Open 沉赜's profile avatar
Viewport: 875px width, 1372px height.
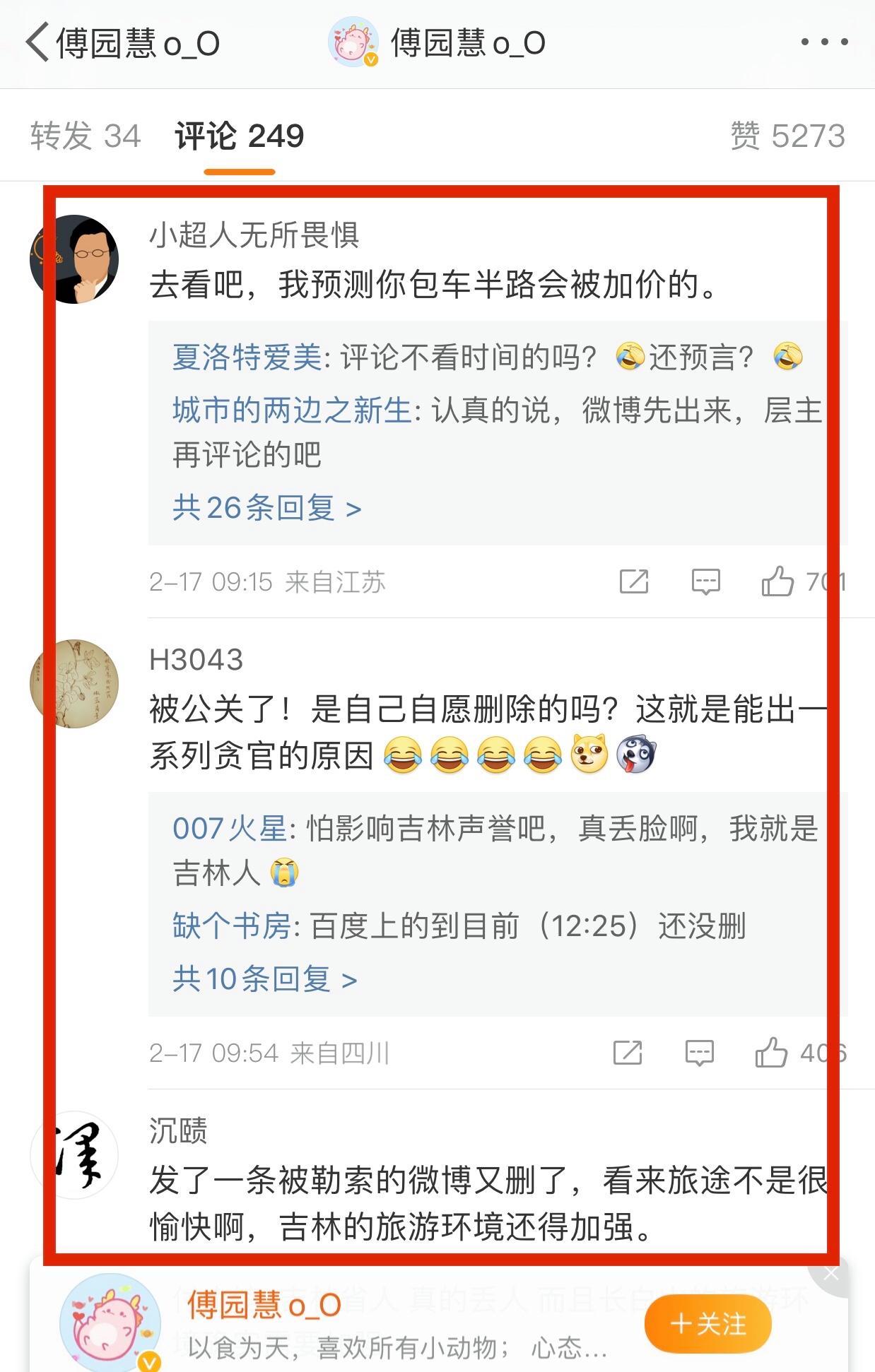pyautogui.click(x=74, y=1154)
